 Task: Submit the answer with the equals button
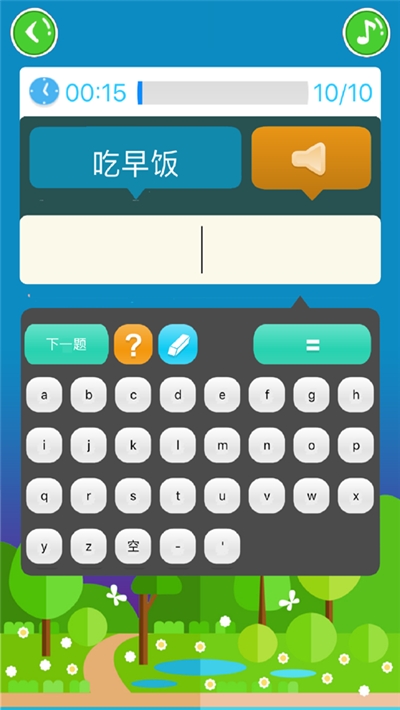[x=312, y=345]
